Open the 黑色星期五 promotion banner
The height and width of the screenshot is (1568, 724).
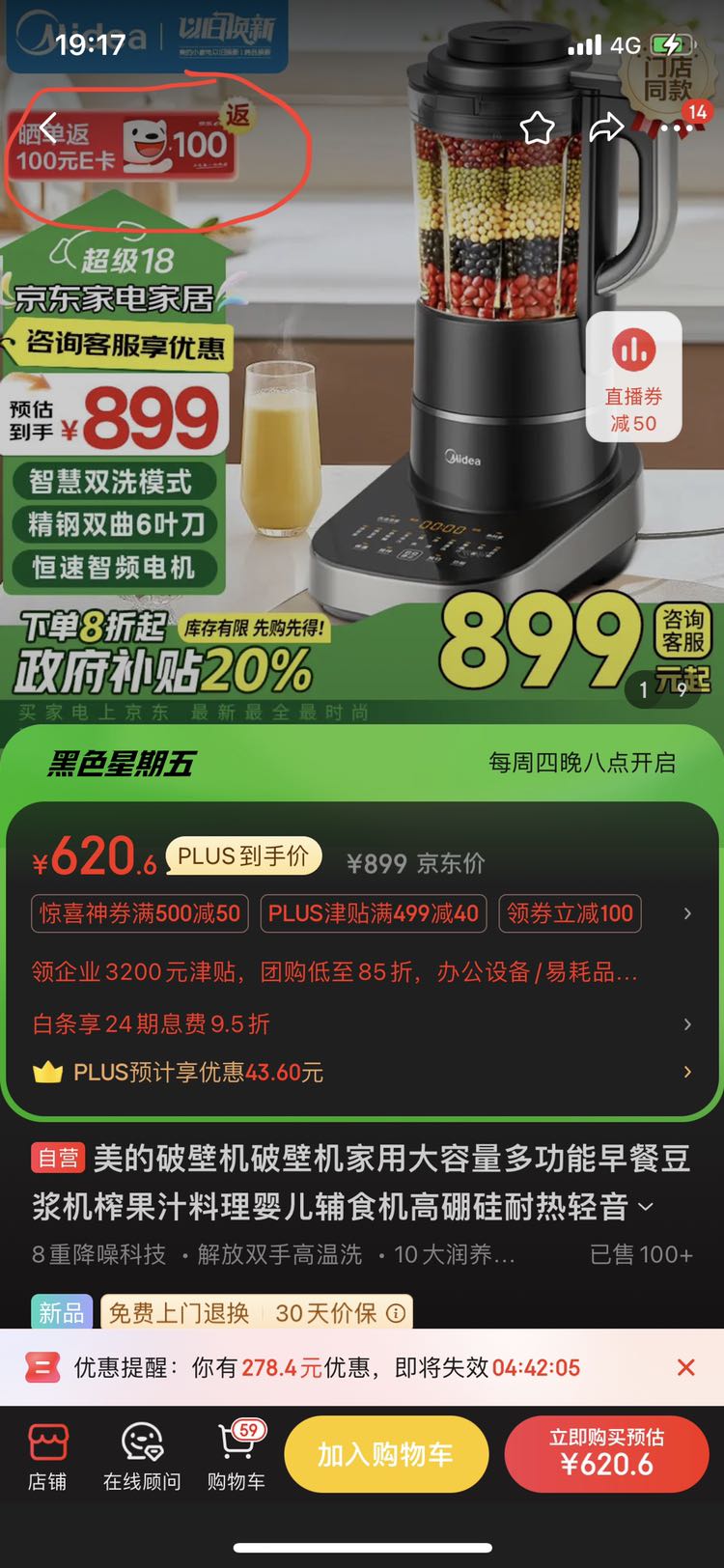click(x=362, y=763)
